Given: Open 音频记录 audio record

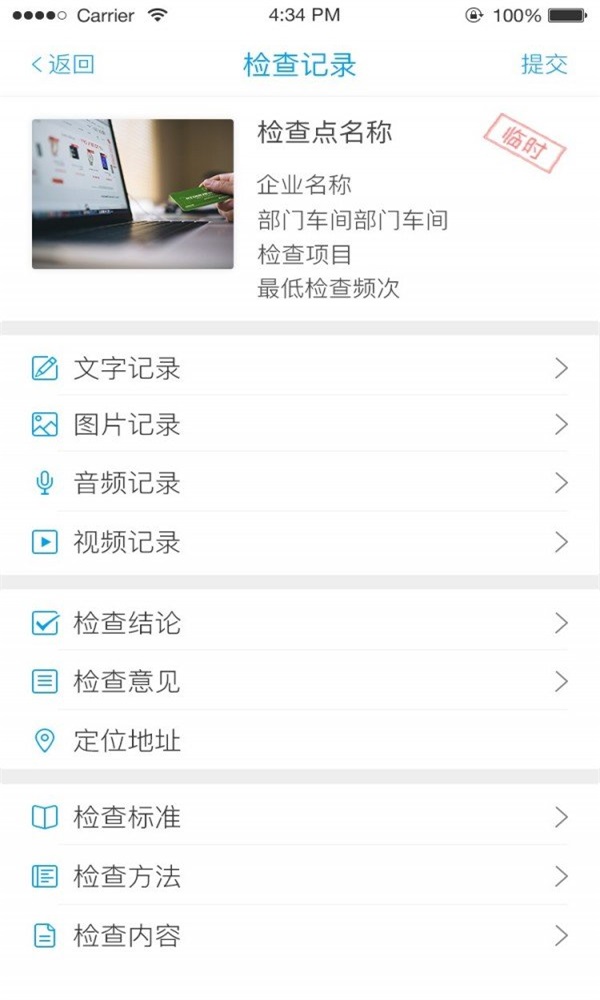Looking at the screenshot, I should coord(300,484).
